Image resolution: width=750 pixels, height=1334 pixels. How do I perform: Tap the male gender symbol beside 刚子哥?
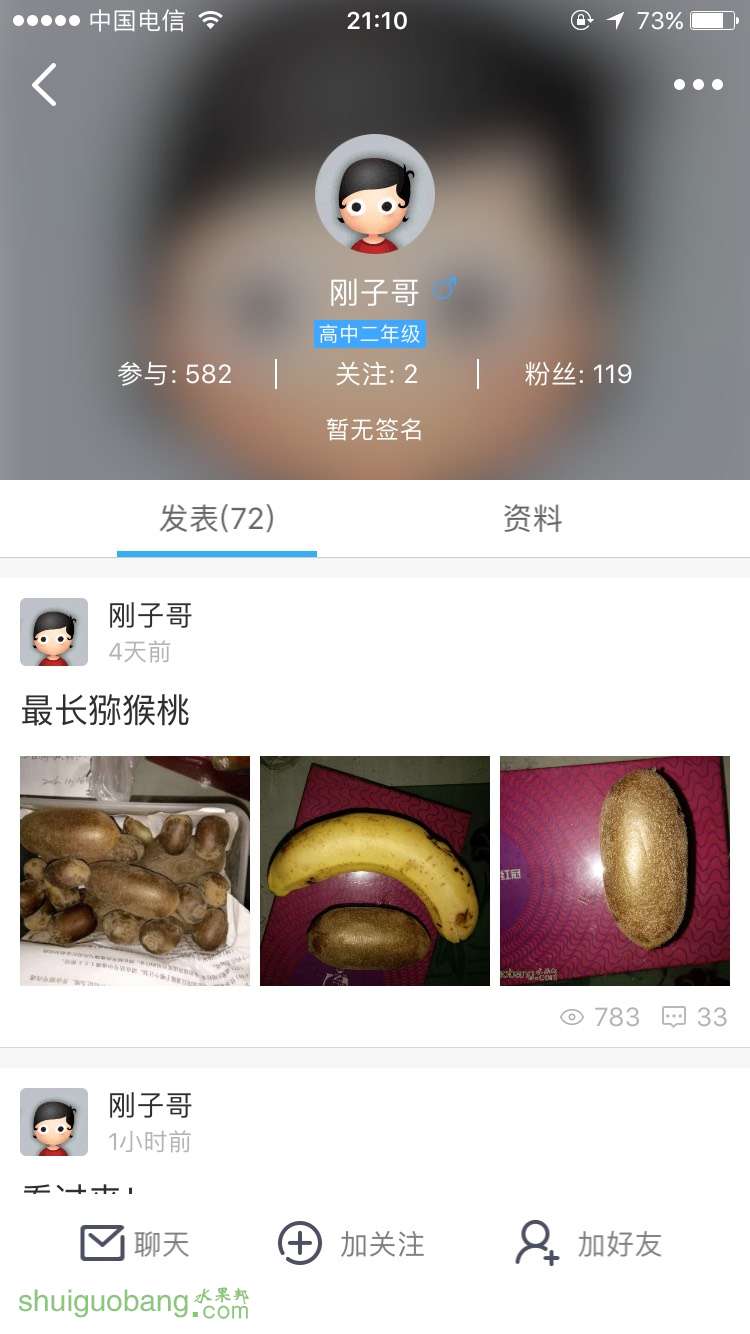coord(444,287)
